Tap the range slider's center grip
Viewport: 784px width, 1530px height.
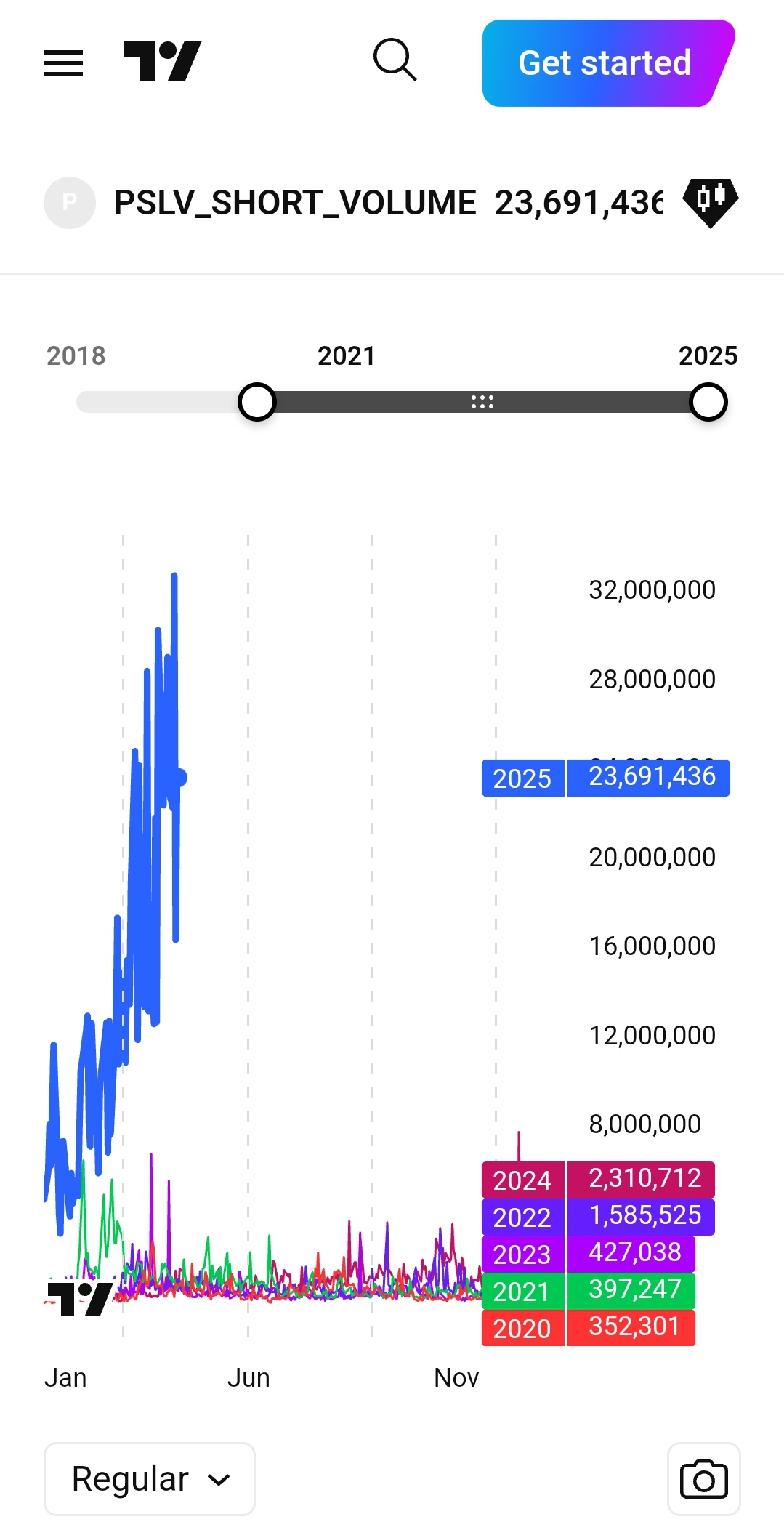[482, 402]
